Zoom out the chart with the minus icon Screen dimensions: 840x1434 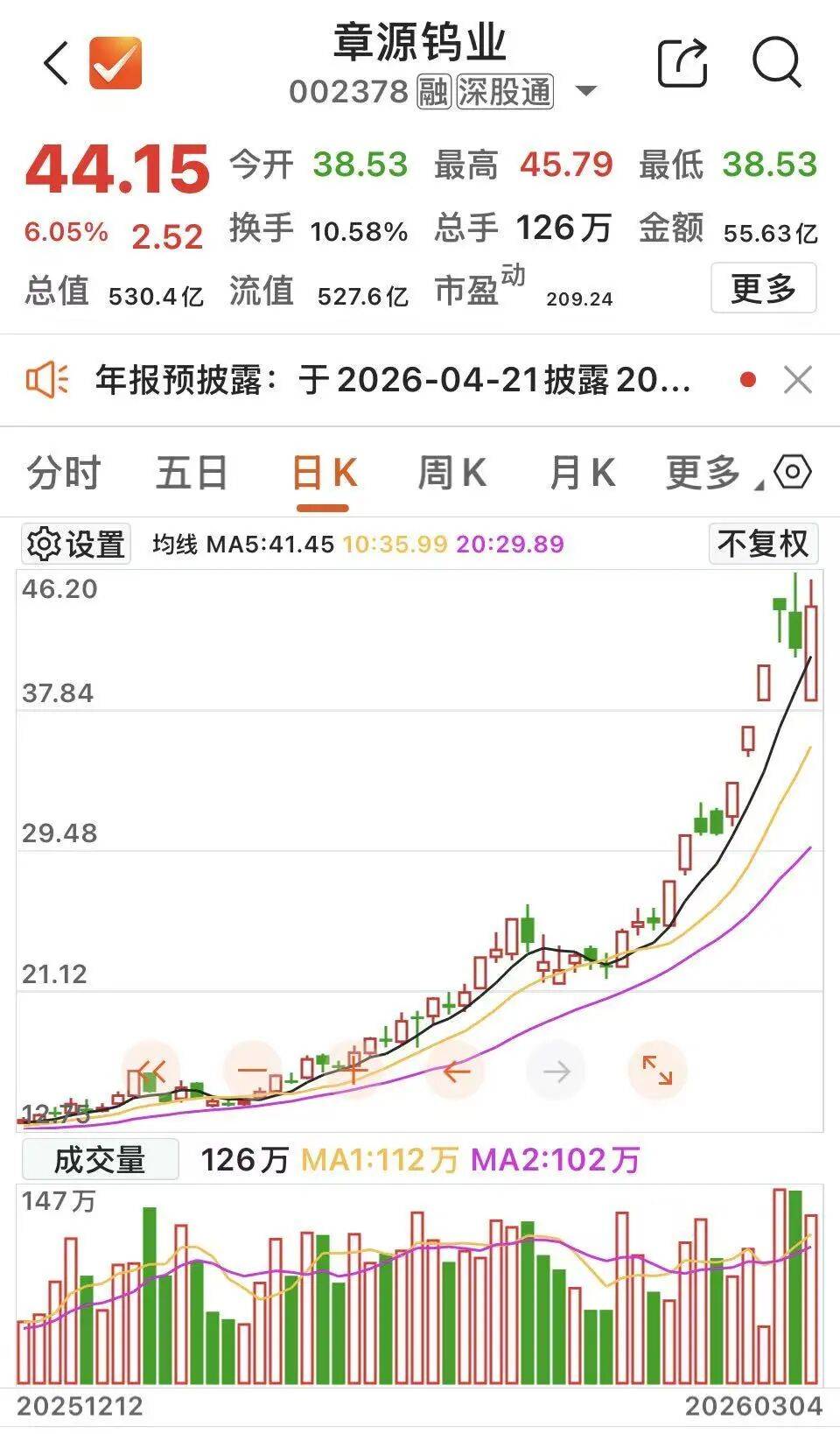pos(252,1068)
